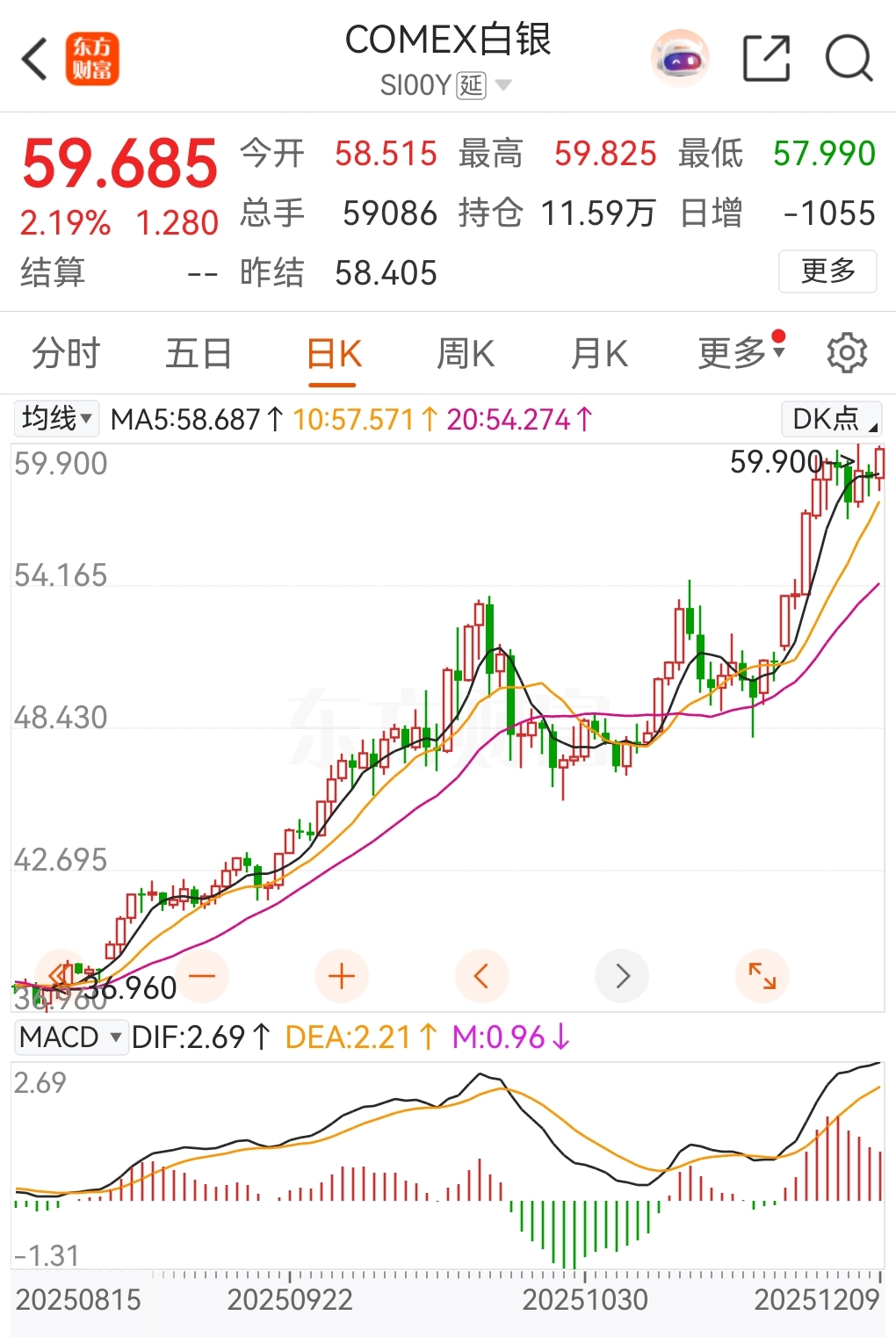This screenshot has width=896, height=1337.
Task: Click the 东方财富 logo
Action: pyautogui.click(x=93, y=58)
